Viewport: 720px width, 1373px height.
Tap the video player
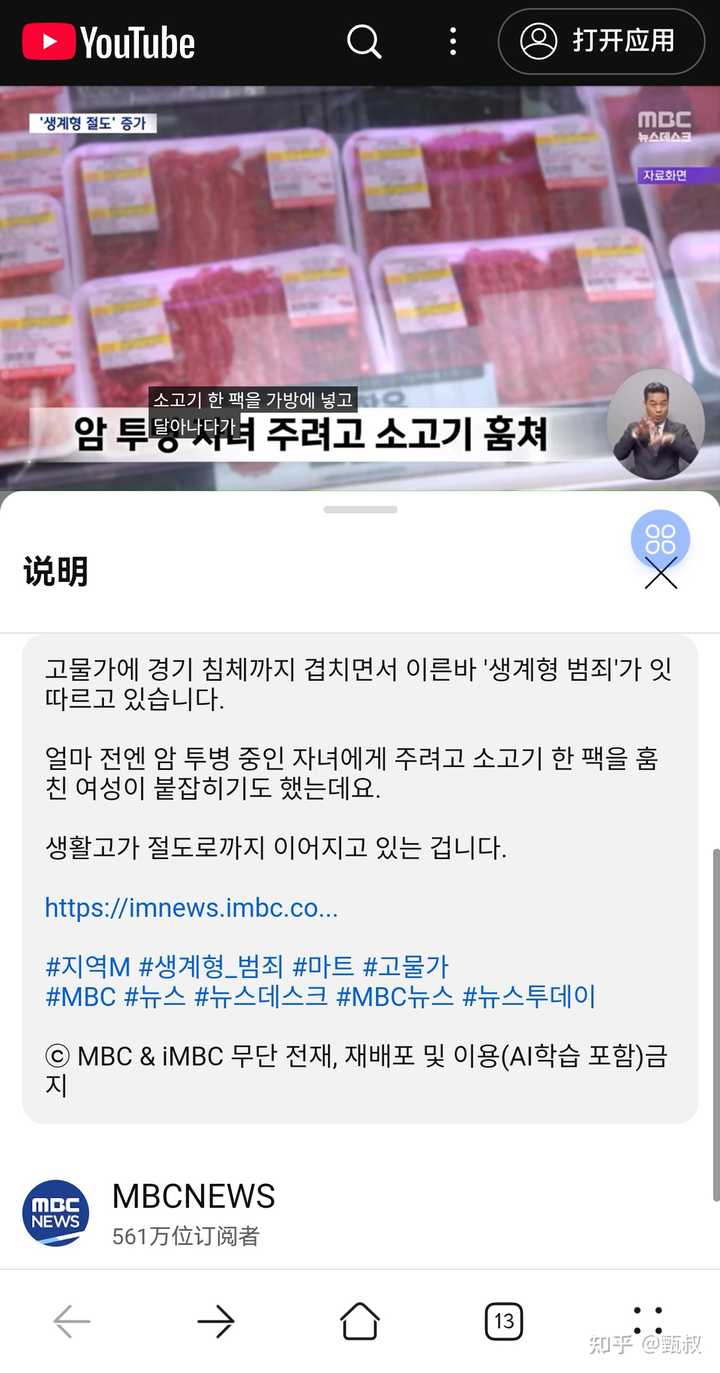click(x=360, y=288)
